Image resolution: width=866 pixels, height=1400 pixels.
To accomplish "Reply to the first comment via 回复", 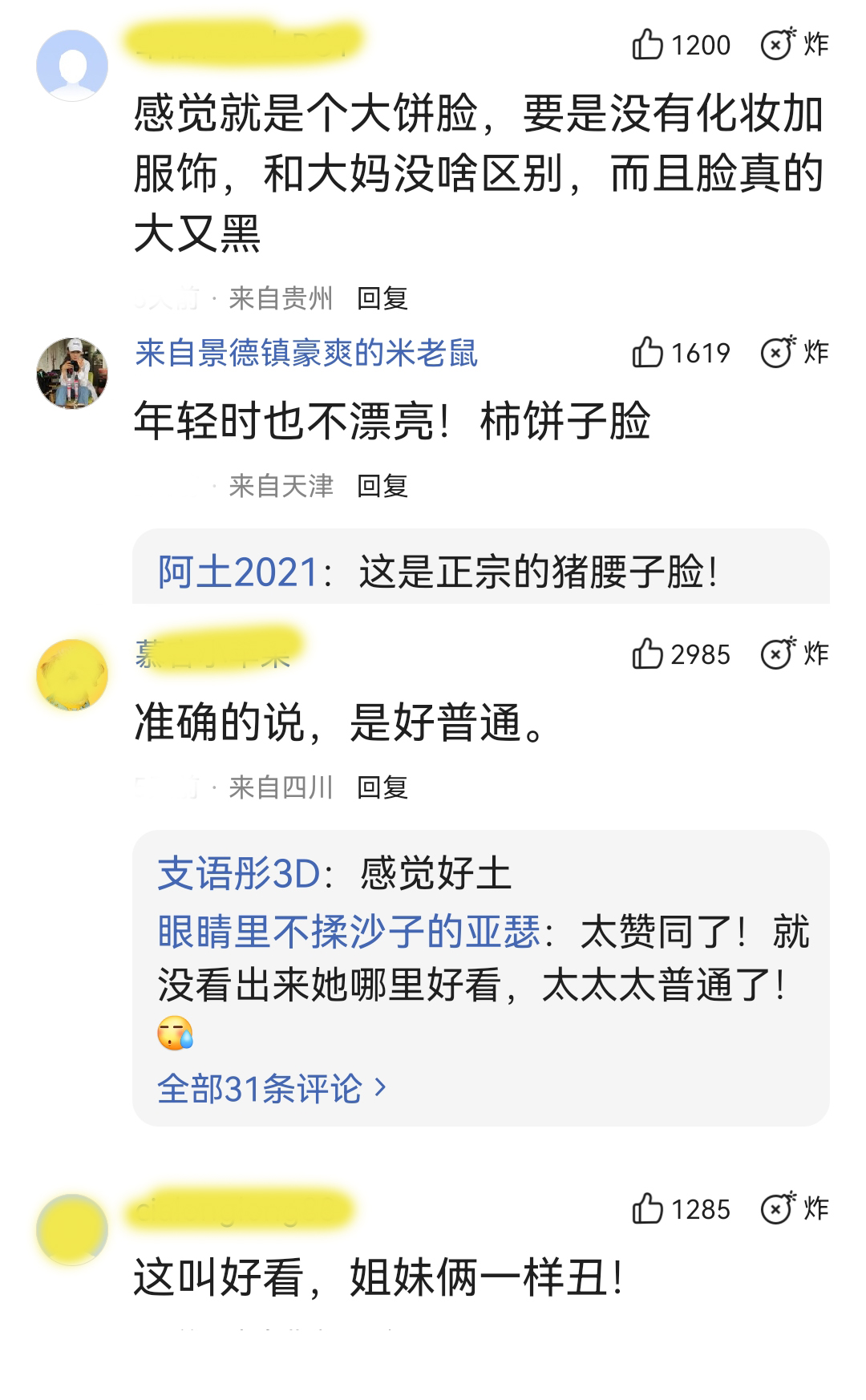I will 383,297.
